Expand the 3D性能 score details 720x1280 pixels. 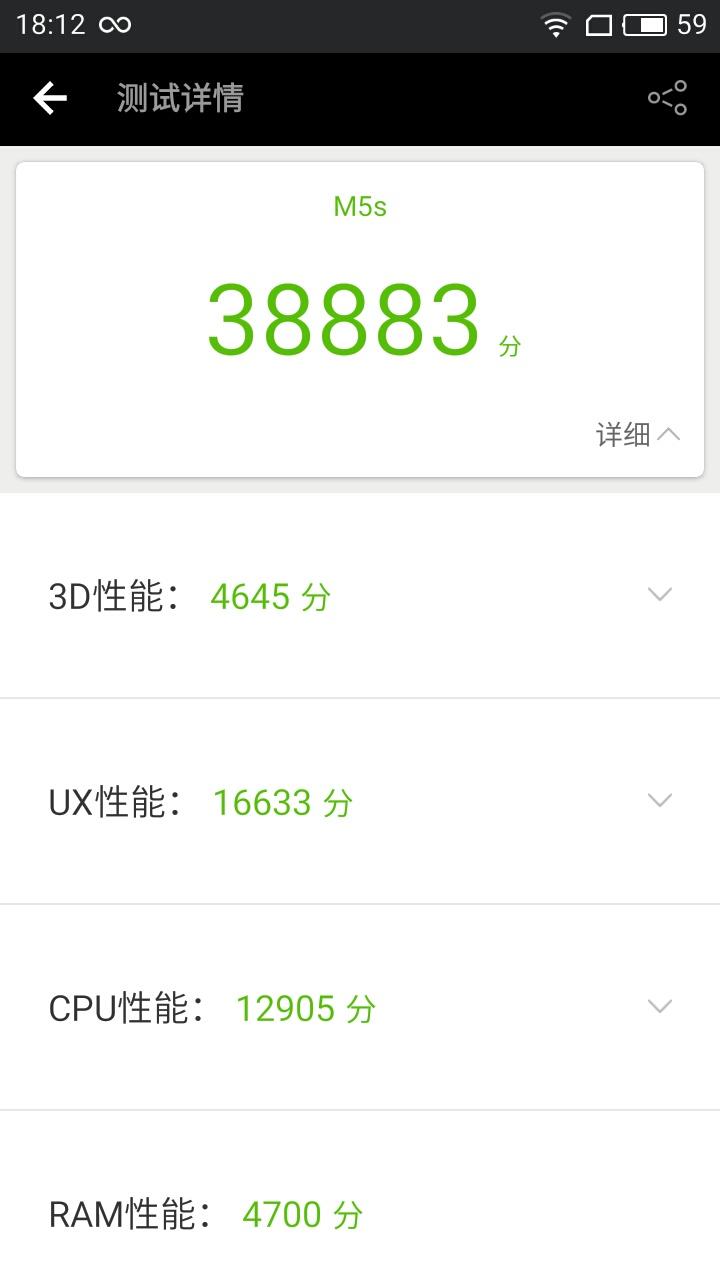tap(660, 594)
